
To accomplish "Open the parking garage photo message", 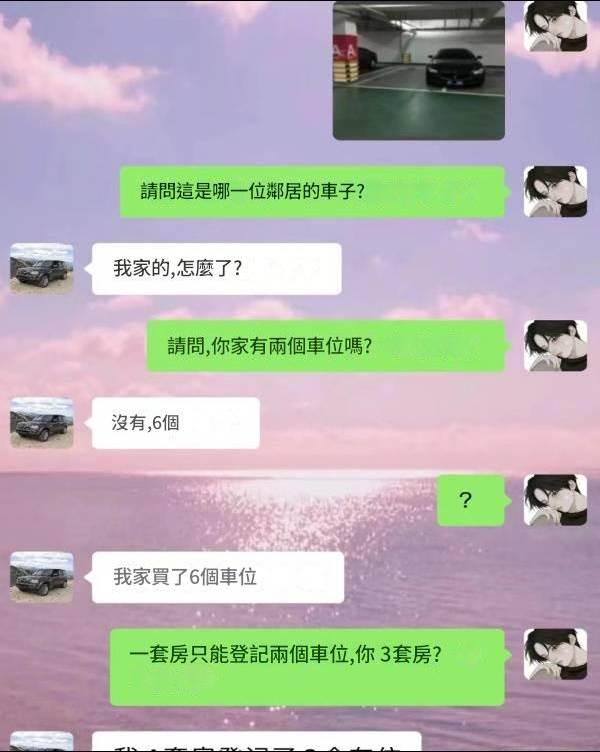I will 418,70.
